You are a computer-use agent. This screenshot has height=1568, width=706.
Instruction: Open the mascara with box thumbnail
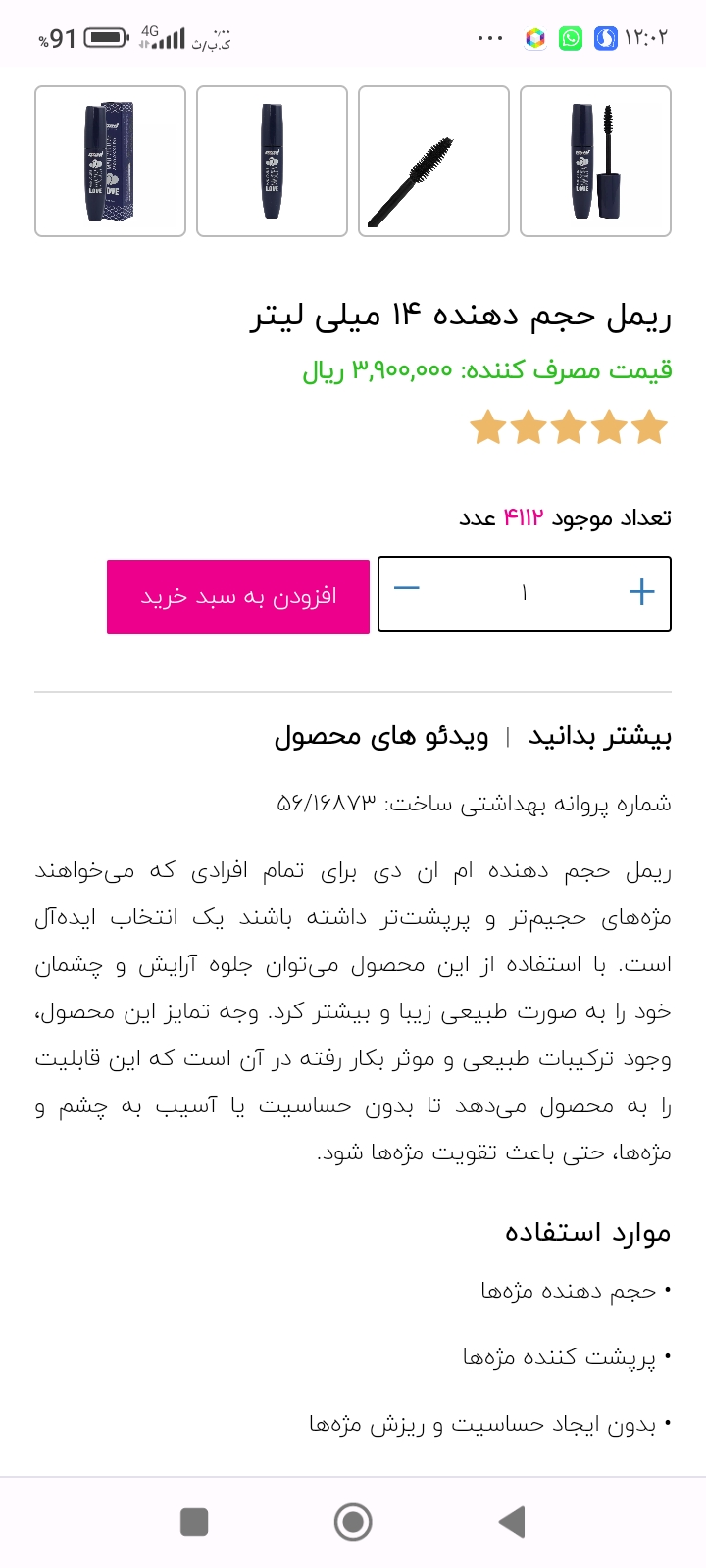[110, 162]
